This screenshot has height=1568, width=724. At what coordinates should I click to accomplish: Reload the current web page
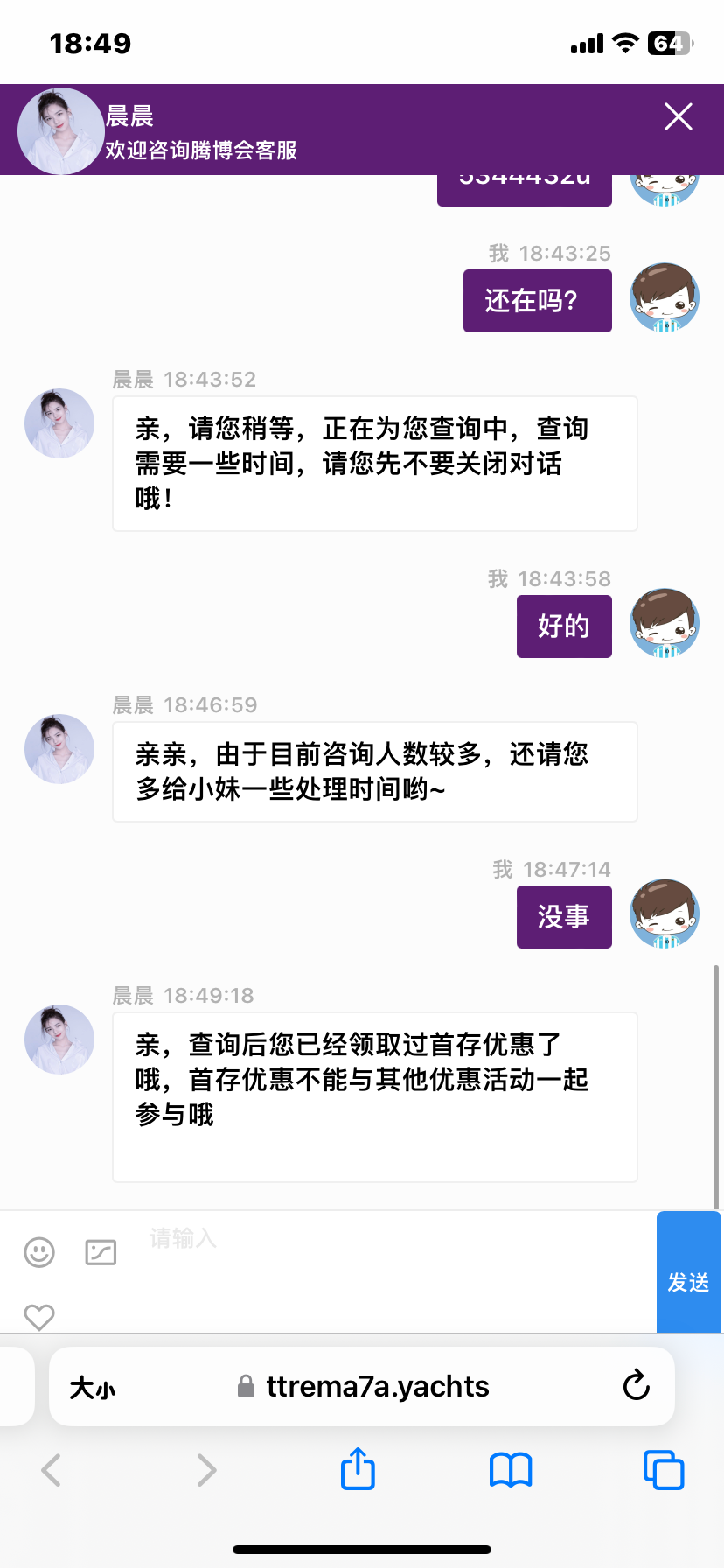point(636,1386)
